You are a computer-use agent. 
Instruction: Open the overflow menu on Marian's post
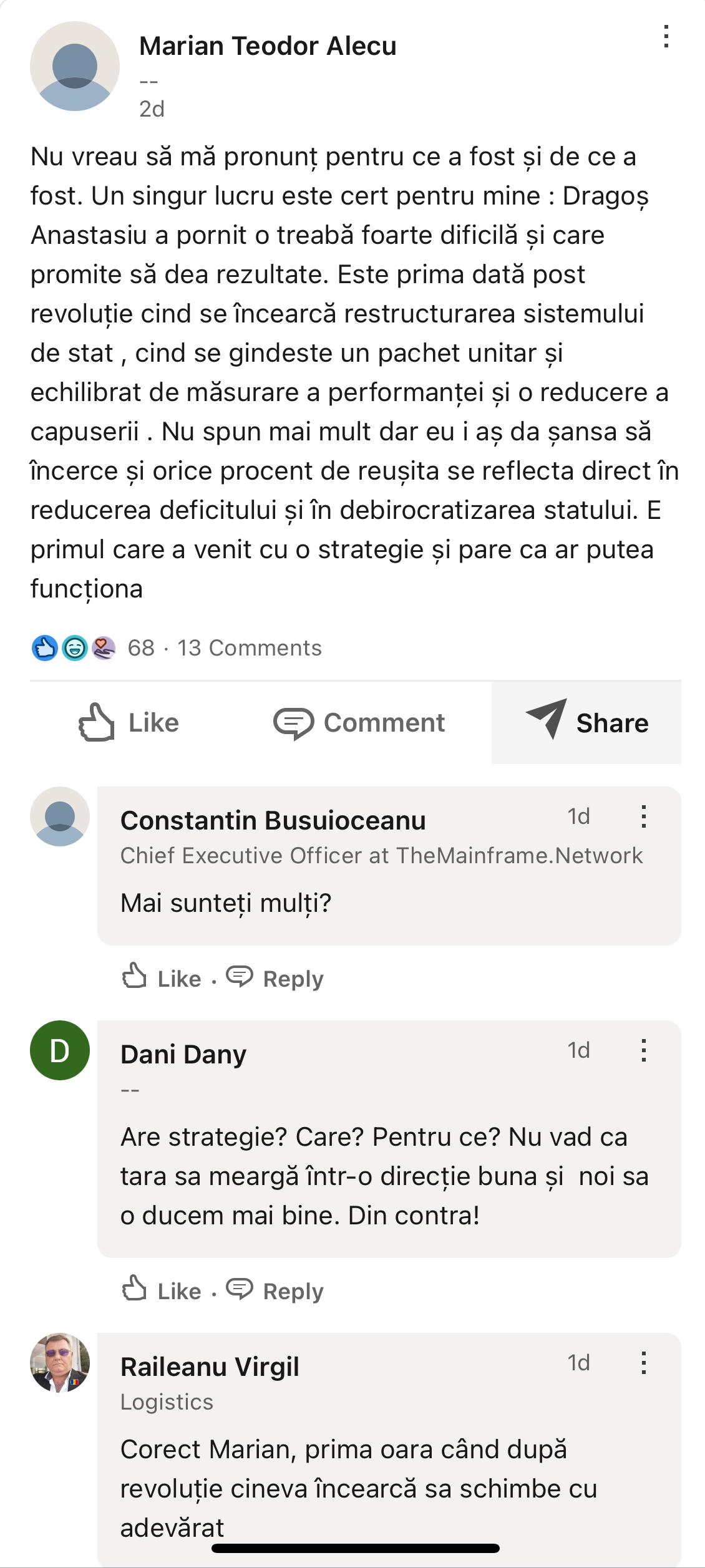click(666, 36)
